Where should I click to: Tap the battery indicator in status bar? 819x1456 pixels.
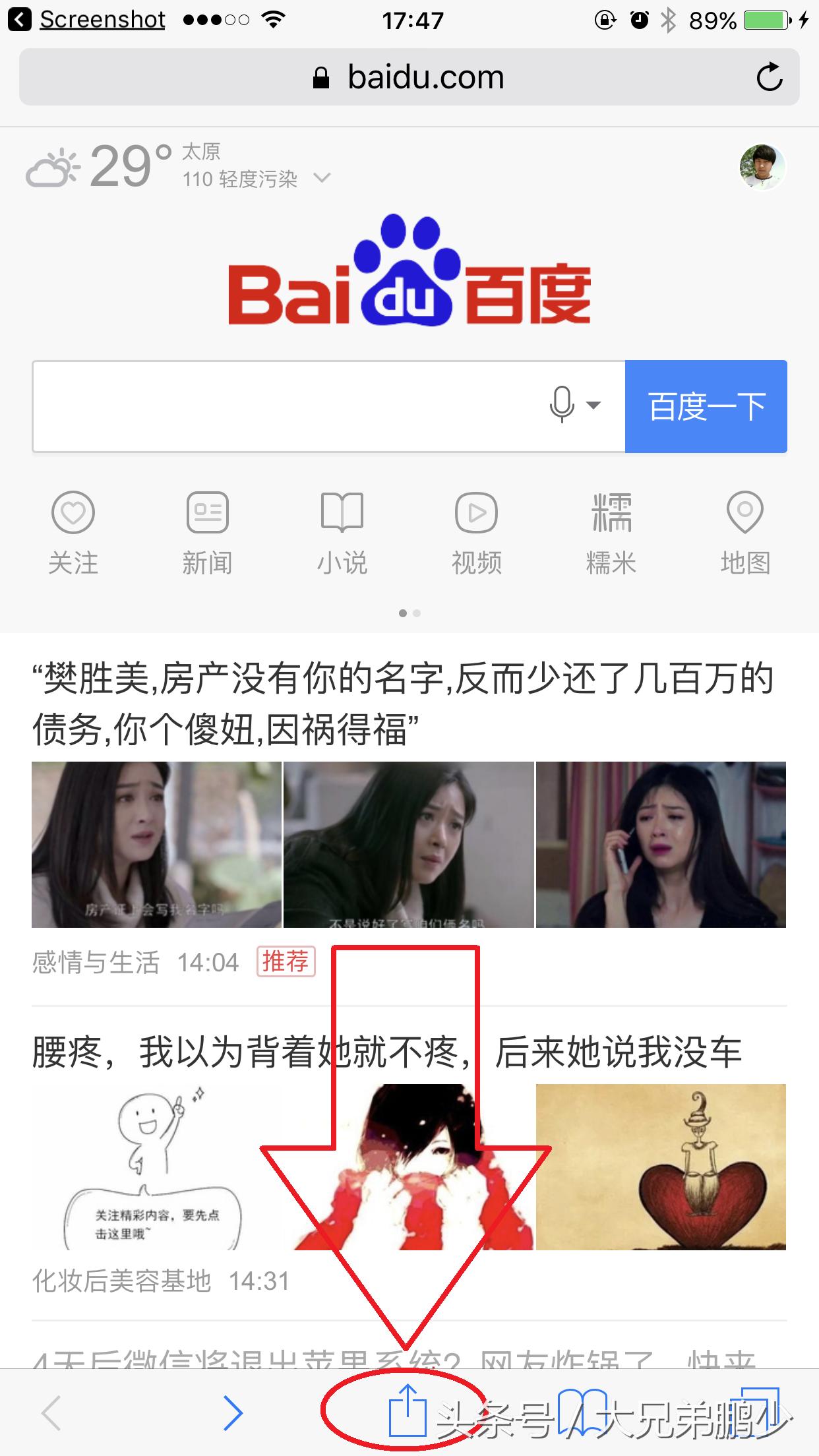(765, 20)
